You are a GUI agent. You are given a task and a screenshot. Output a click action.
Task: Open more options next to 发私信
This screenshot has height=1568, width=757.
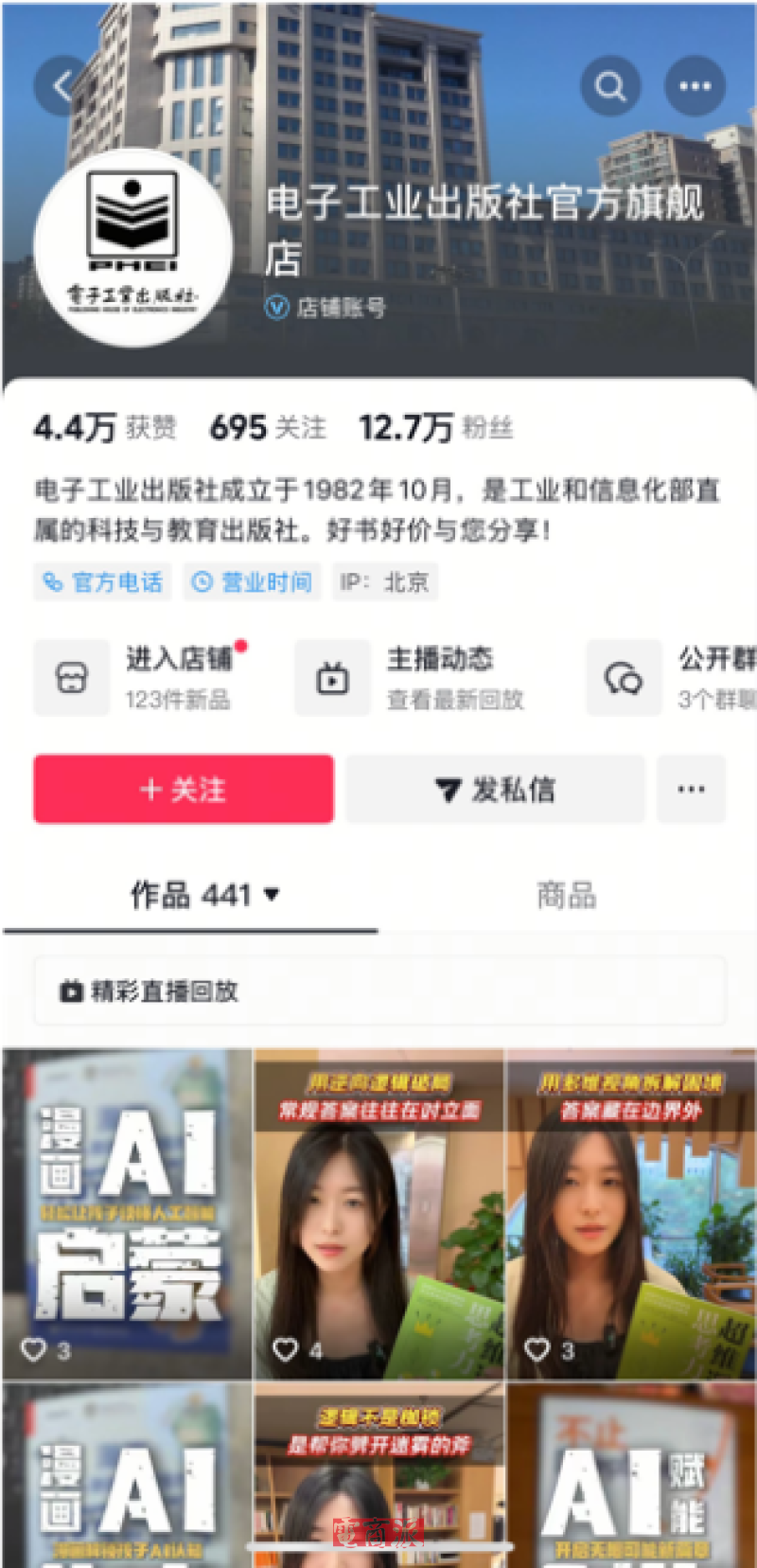691,789
